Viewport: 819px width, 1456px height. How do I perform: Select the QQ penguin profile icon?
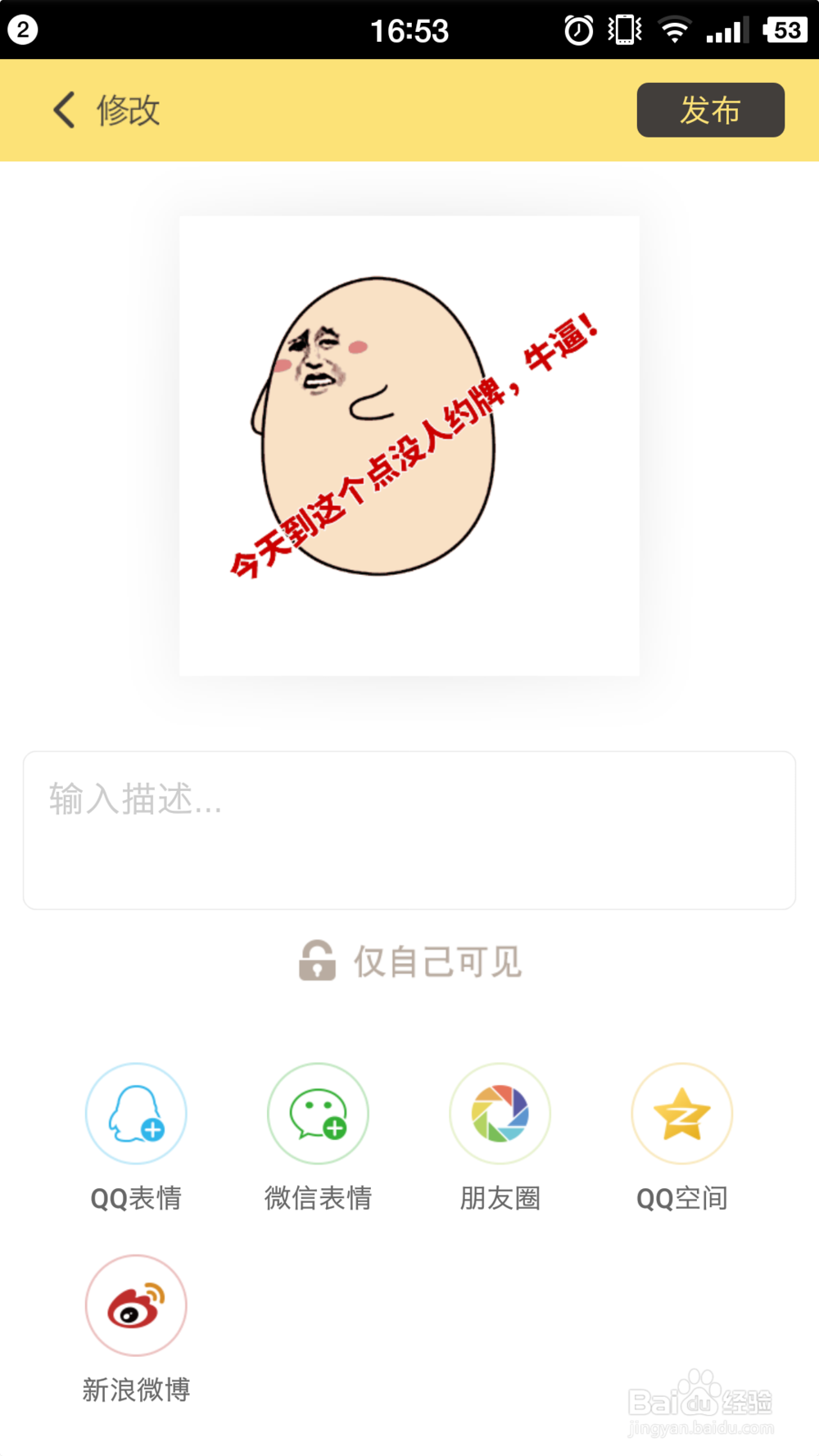(x=136, y=1114)
